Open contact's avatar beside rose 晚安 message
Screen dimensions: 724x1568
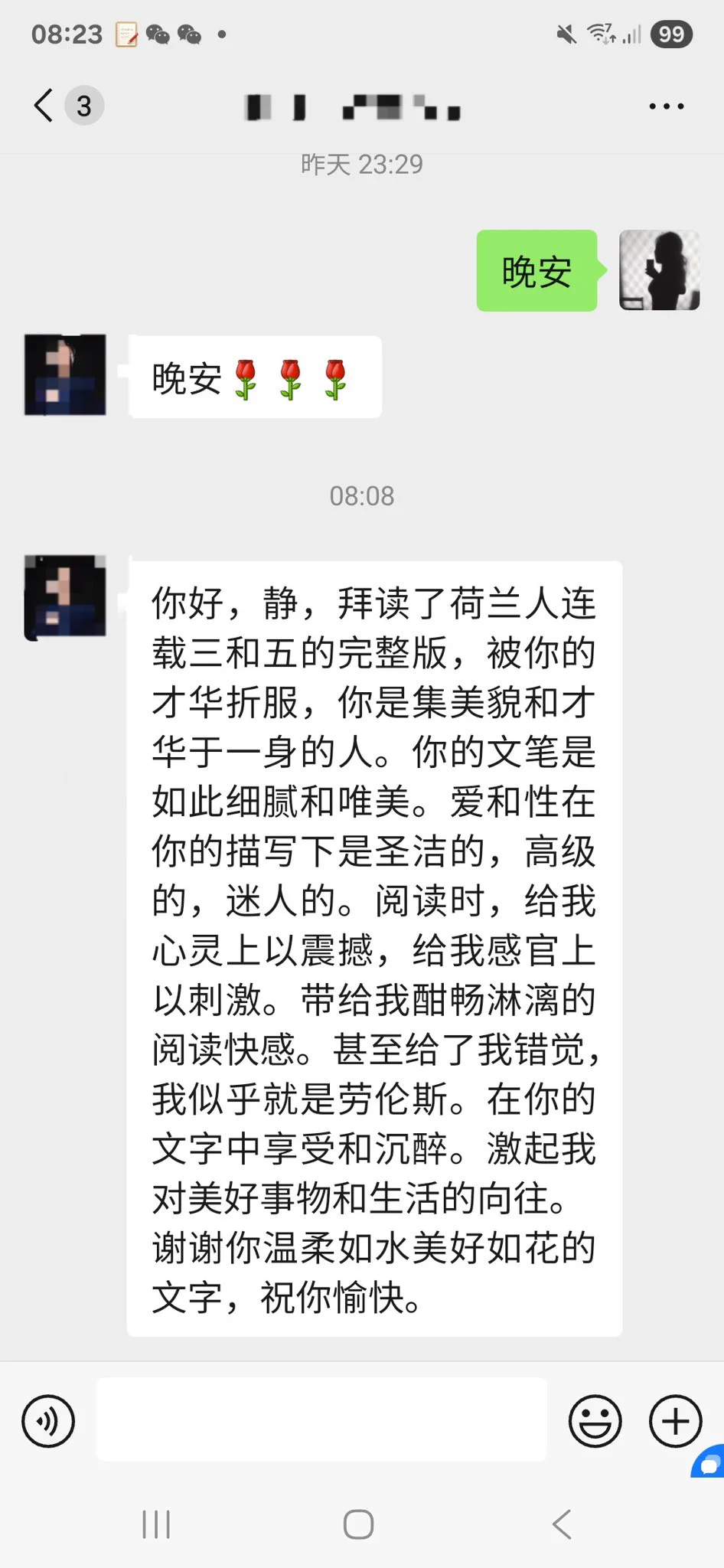tap(65, 375)
